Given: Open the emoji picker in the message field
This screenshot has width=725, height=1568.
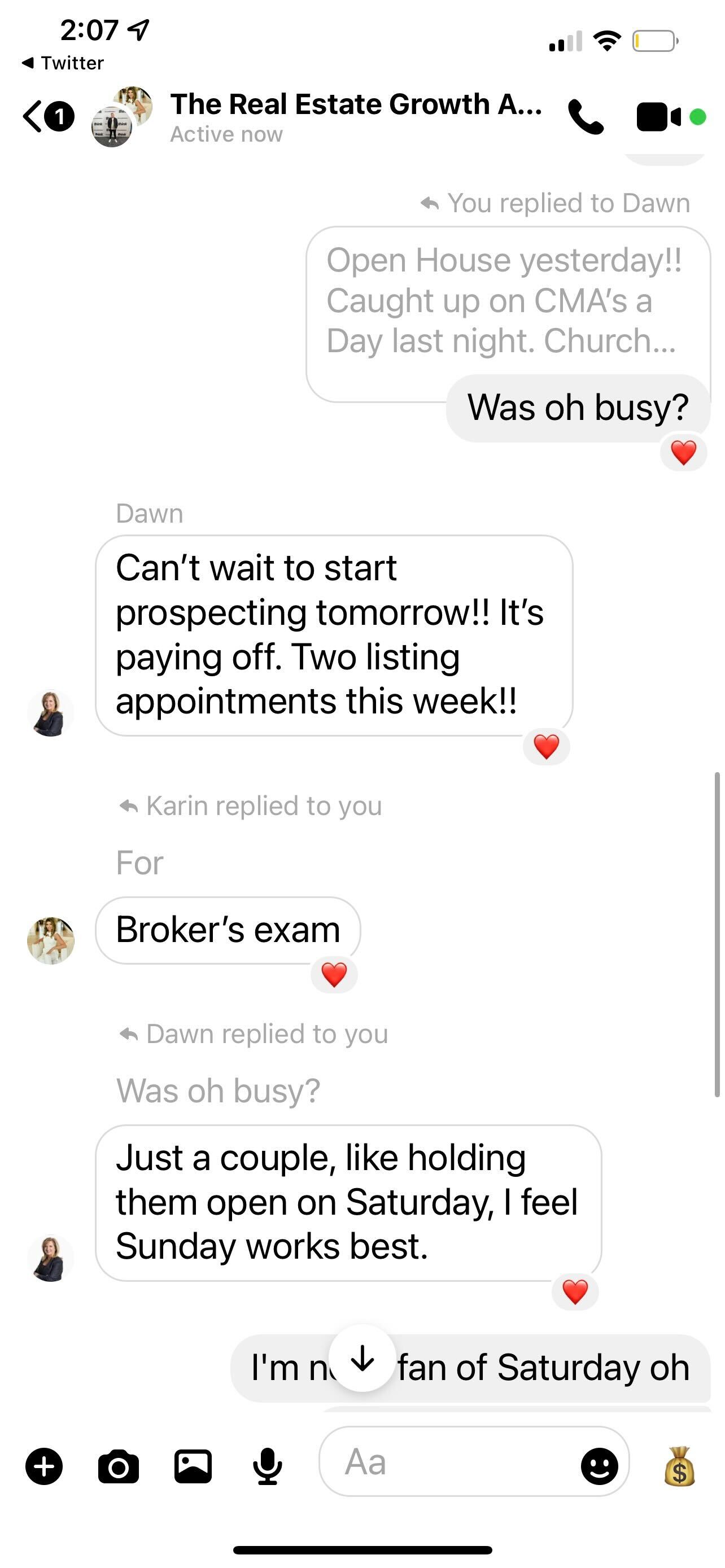Looking at the screenshot, I should [x=599, y=1466].
